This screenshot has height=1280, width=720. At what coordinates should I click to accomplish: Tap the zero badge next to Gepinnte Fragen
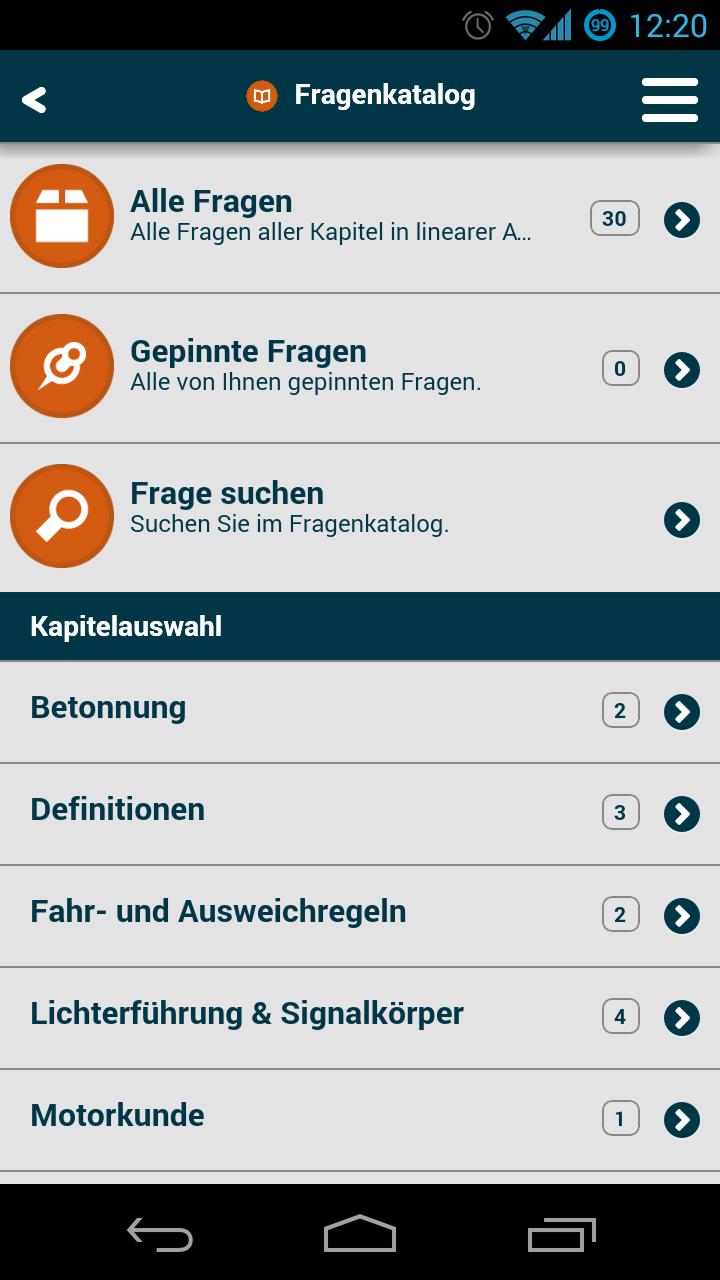point(621,368)
